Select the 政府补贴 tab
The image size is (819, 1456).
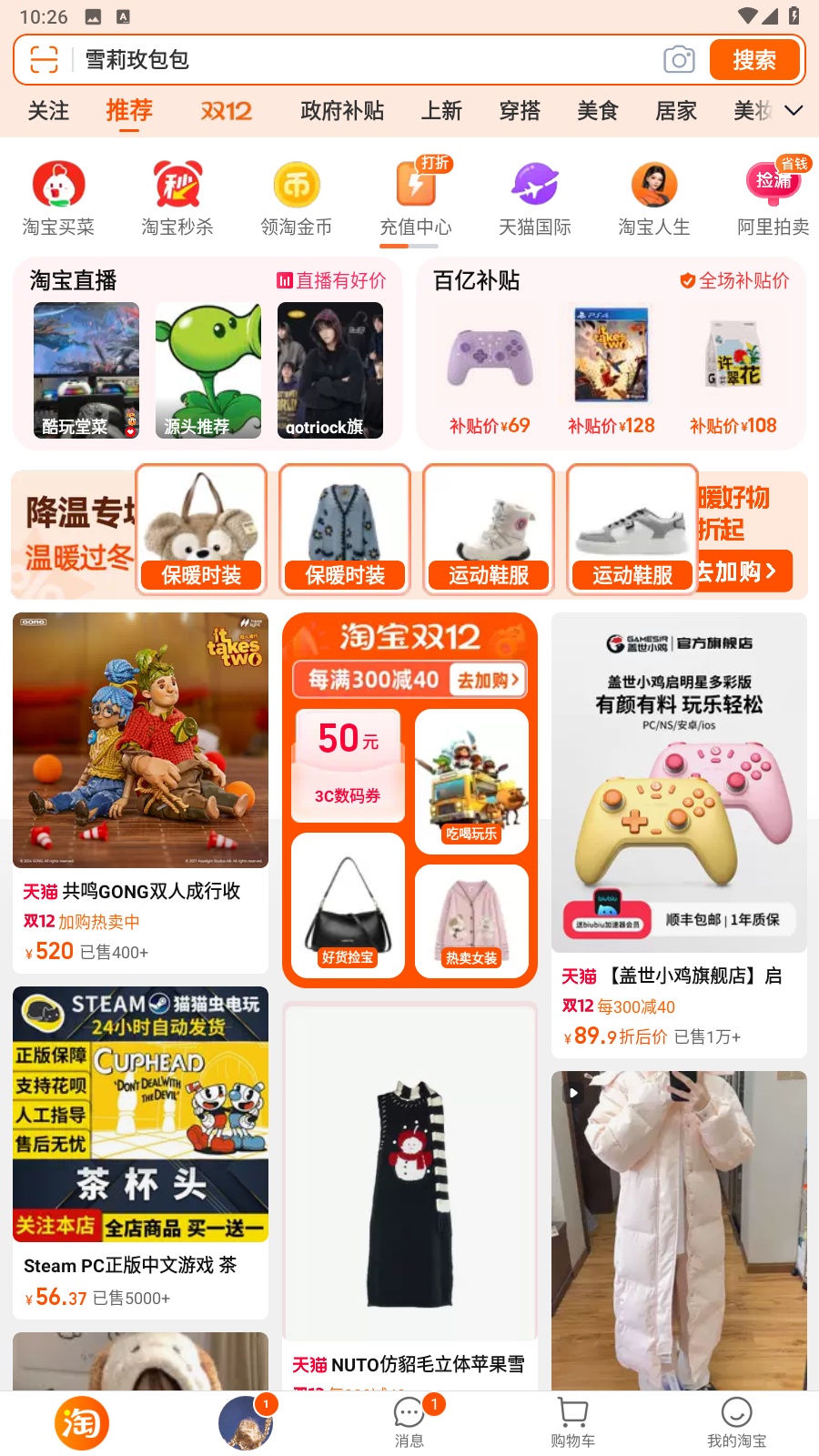(x=342, y=111)
